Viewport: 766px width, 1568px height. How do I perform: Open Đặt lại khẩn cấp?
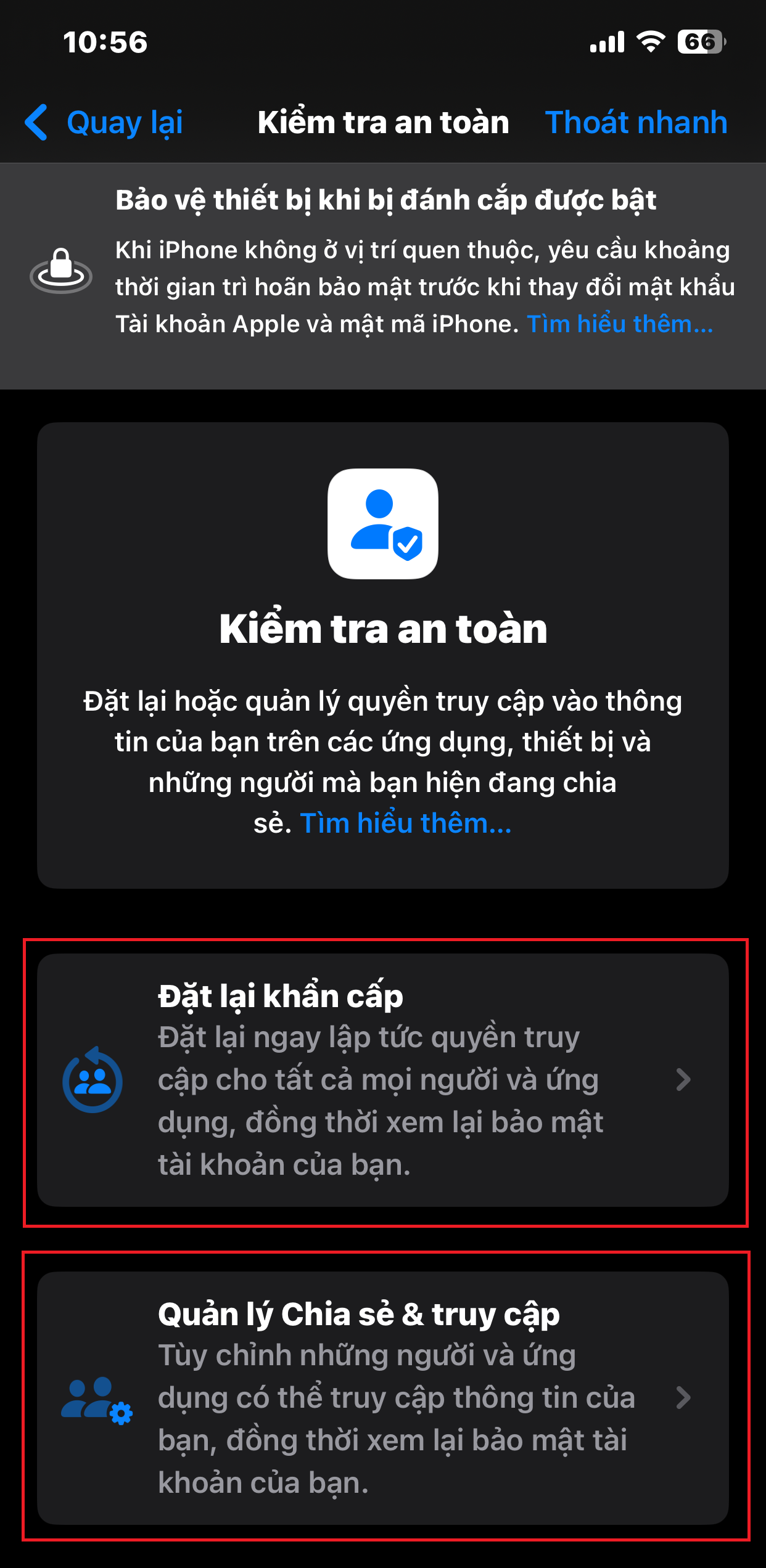(382, 1080)
